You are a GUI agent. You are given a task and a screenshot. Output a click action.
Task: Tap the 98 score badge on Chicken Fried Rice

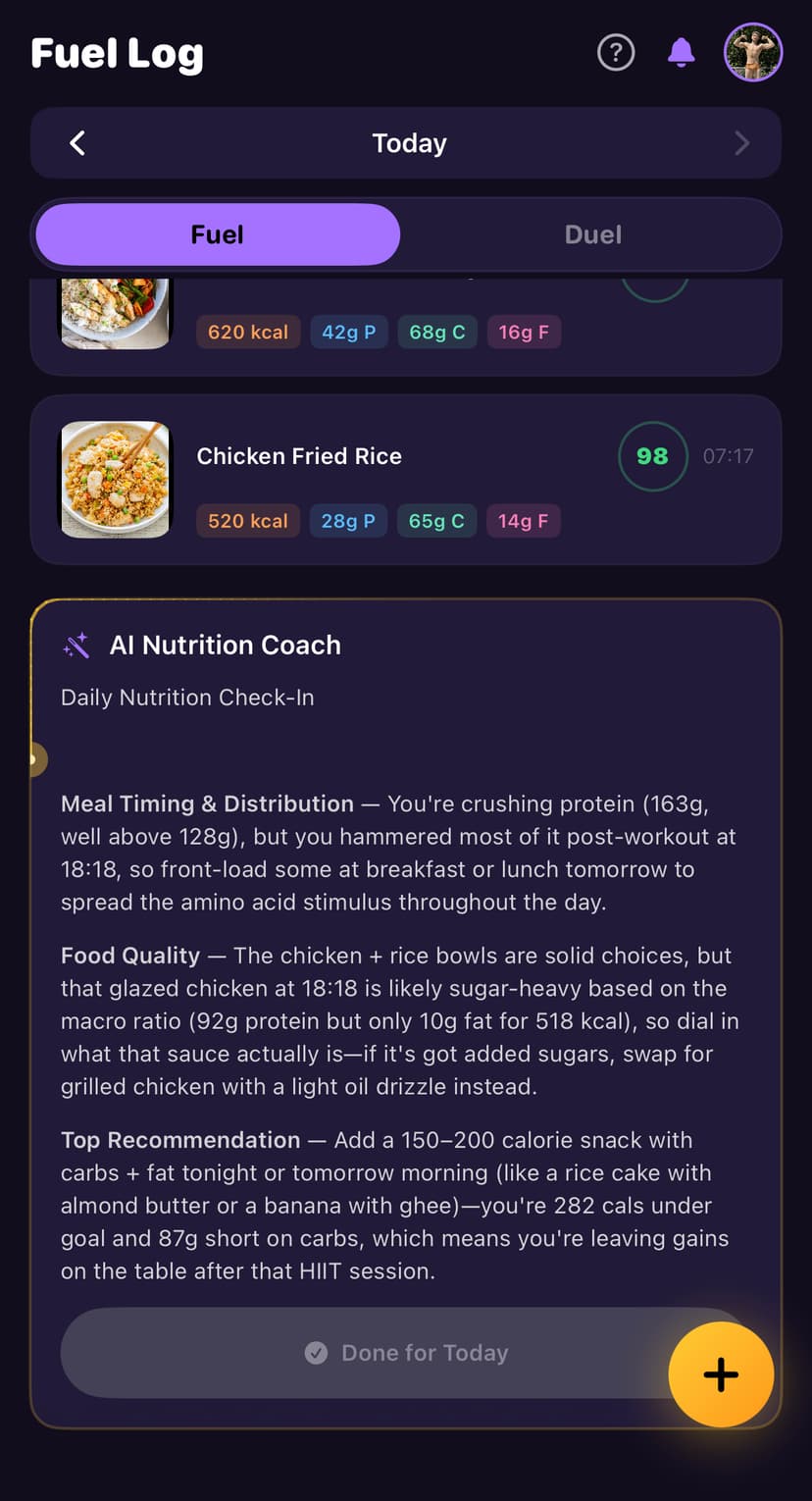pyautogui.click(x=653, y=456)
